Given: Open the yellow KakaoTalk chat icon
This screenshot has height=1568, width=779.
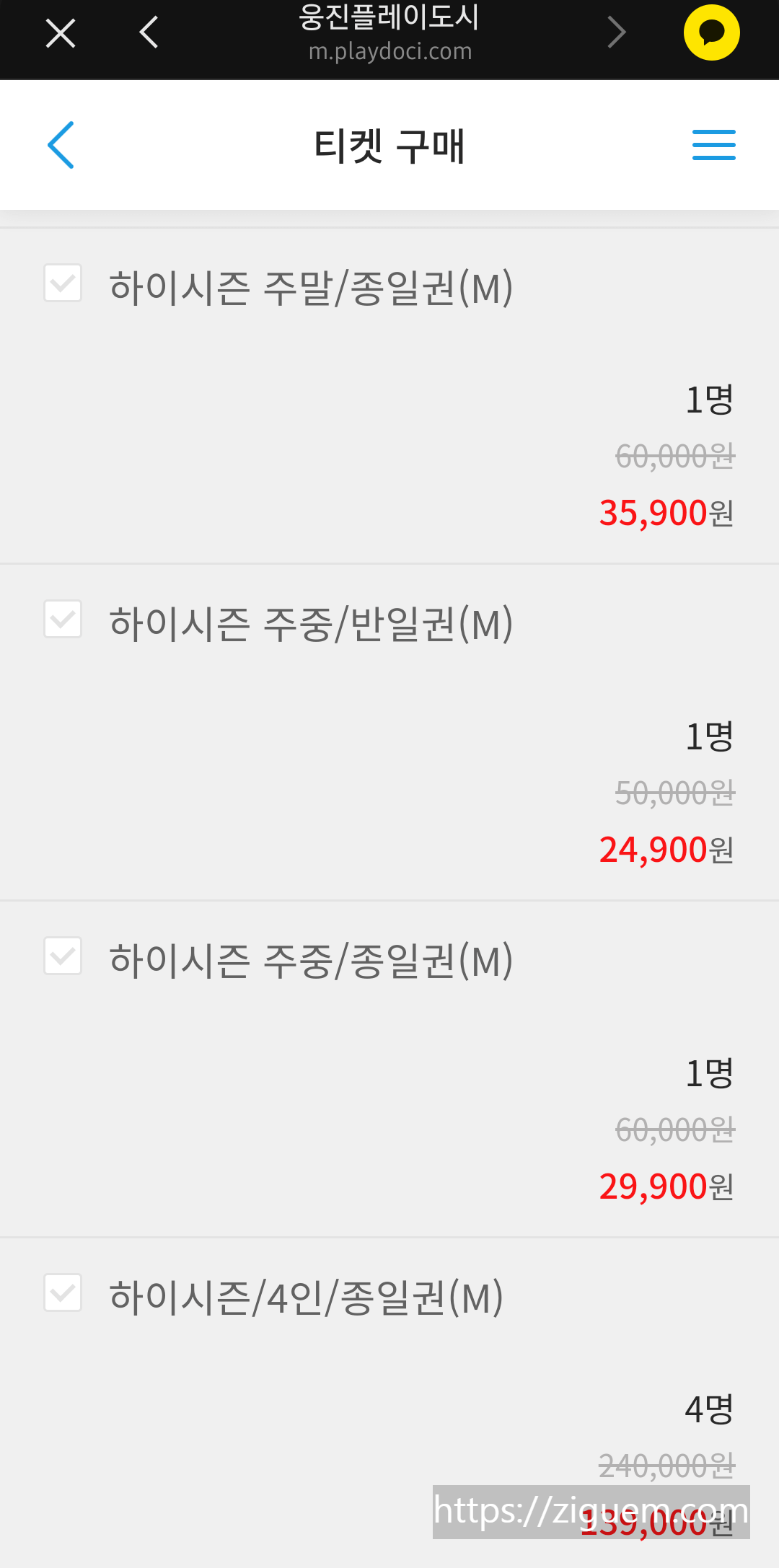Looking at the screenshot, I should point(710,32).
